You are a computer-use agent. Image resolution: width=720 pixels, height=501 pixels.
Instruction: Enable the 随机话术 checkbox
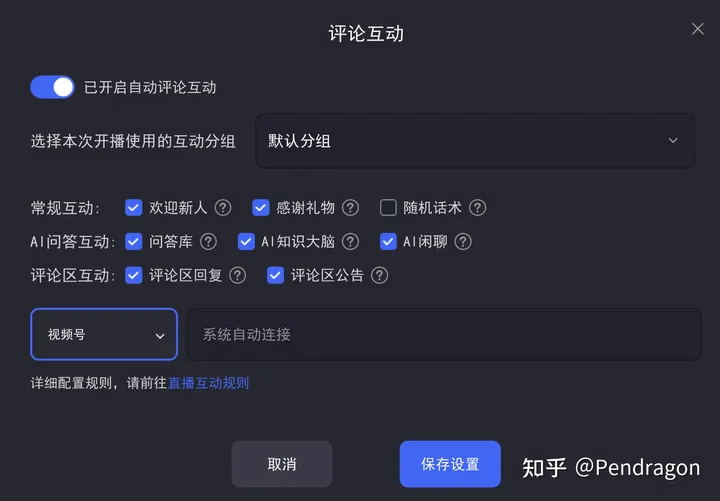pyautogui.click(x=389, y=208)
